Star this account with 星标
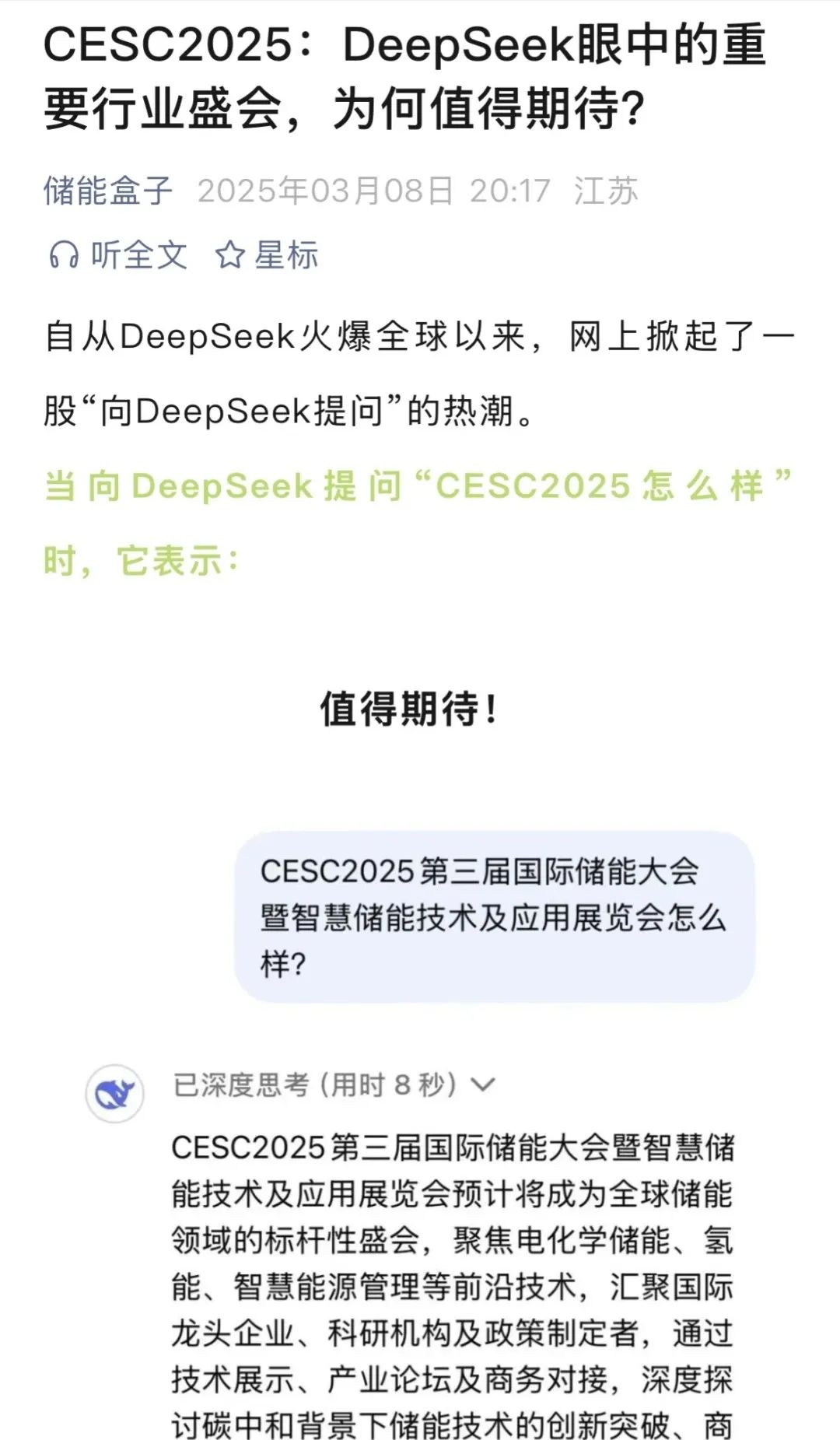The width and height of the screenshot is (840, 1440). point(267,255)
